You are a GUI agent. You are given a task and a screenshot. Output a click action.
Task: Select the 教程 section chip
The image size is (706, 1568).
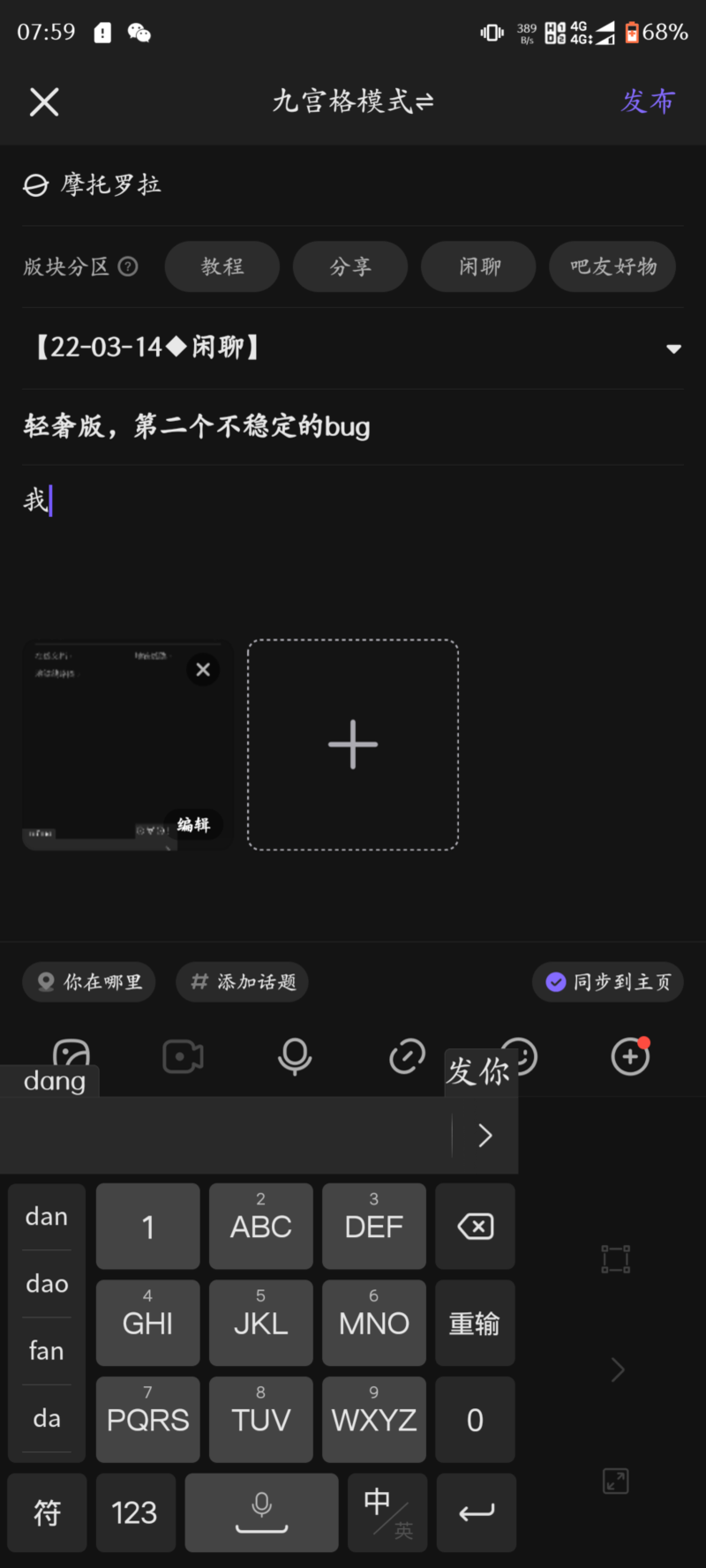[x=222, y=266]
